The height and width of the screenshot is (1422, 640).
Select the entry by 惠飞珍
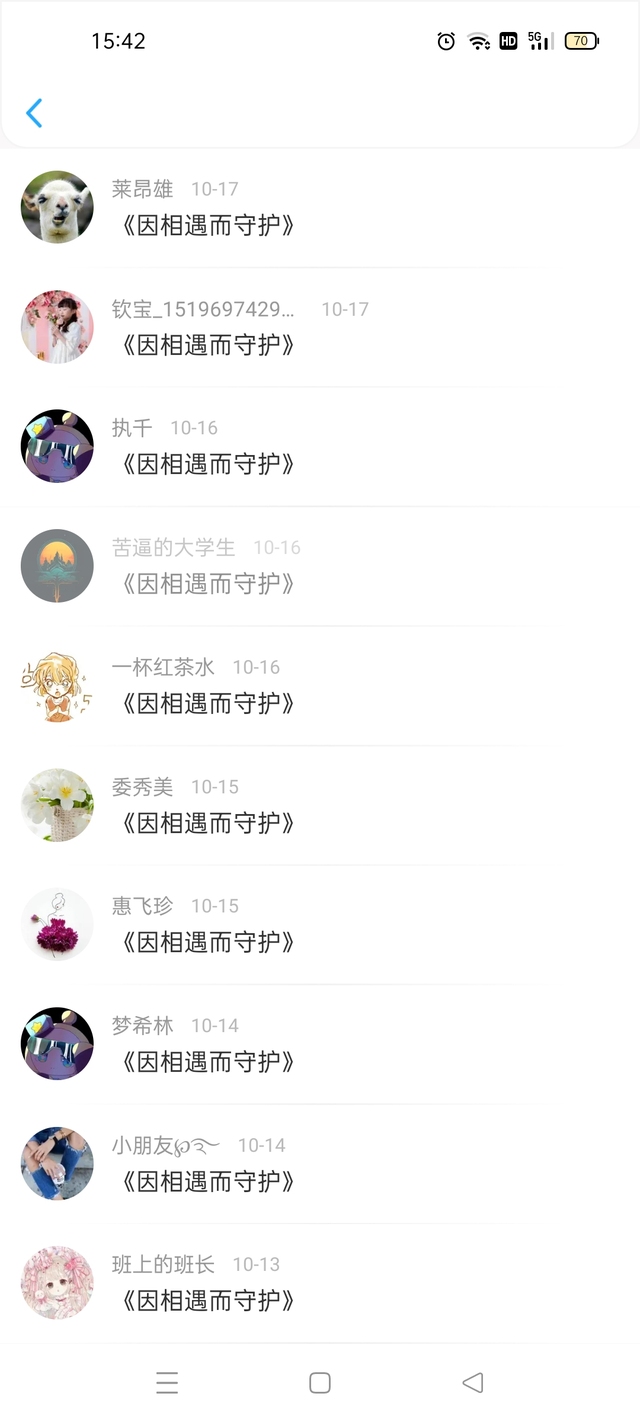(x=320, y=925)
